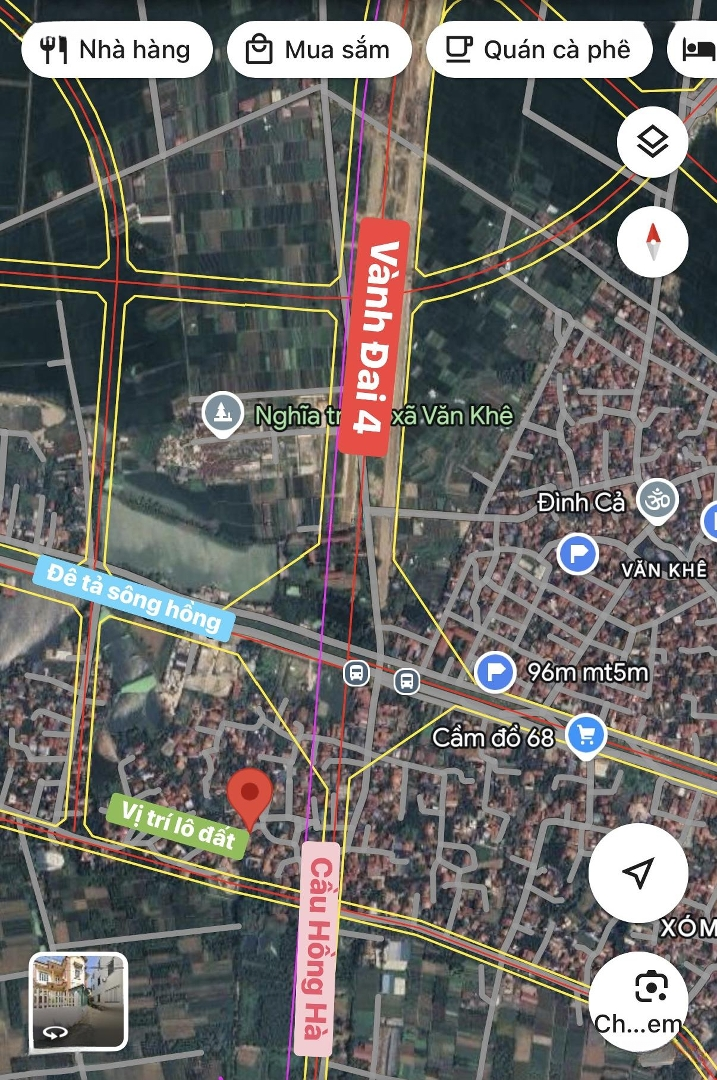Tap the hotel chip with bed icon
717x1080 pixels.
click(x=699, y=49)
